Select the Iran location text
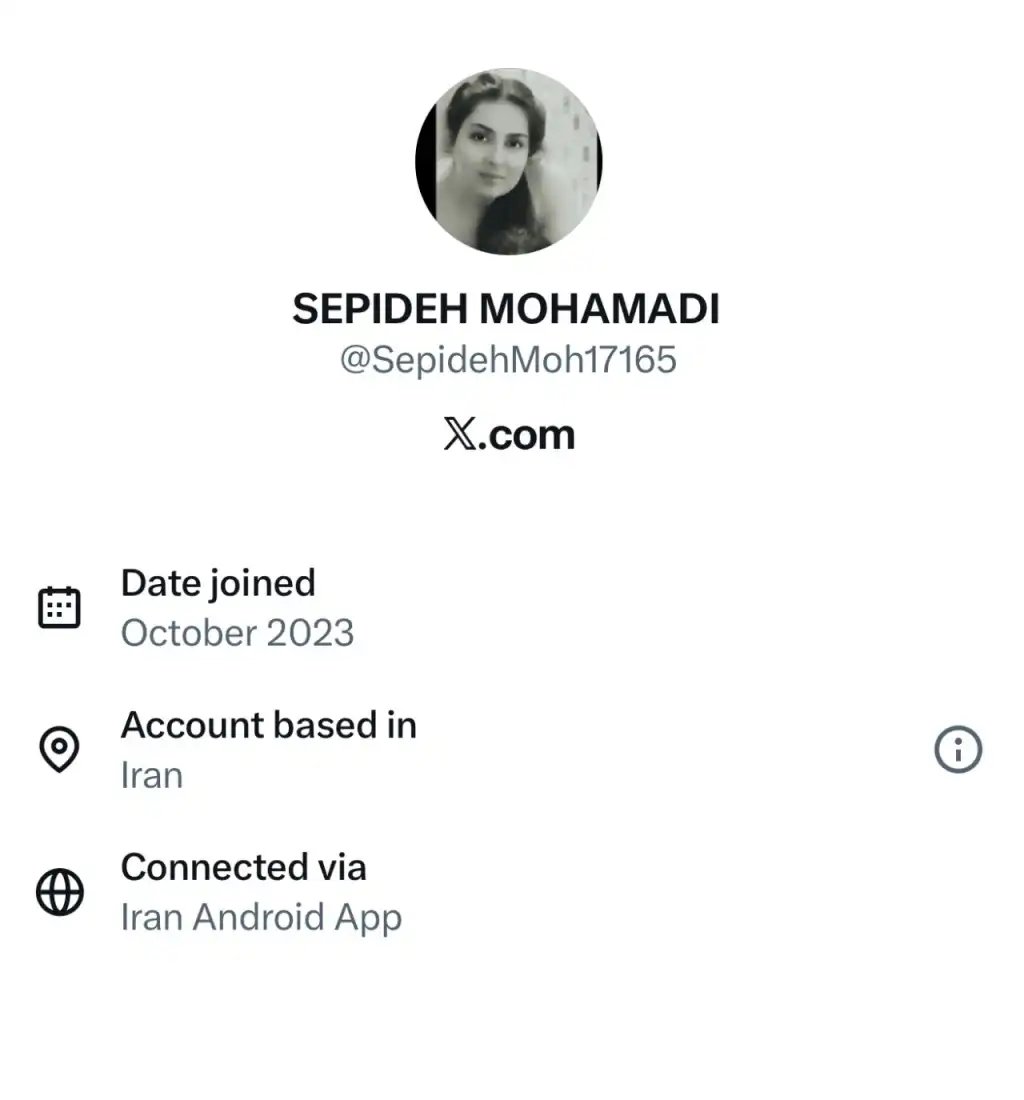Viewport: 1024px width, 1100px height. (x=150, y=775)
